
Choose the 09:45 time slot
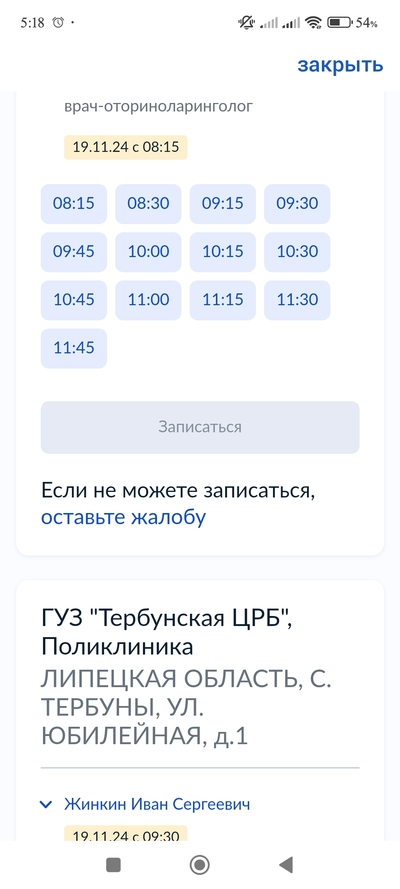(74, 252)
